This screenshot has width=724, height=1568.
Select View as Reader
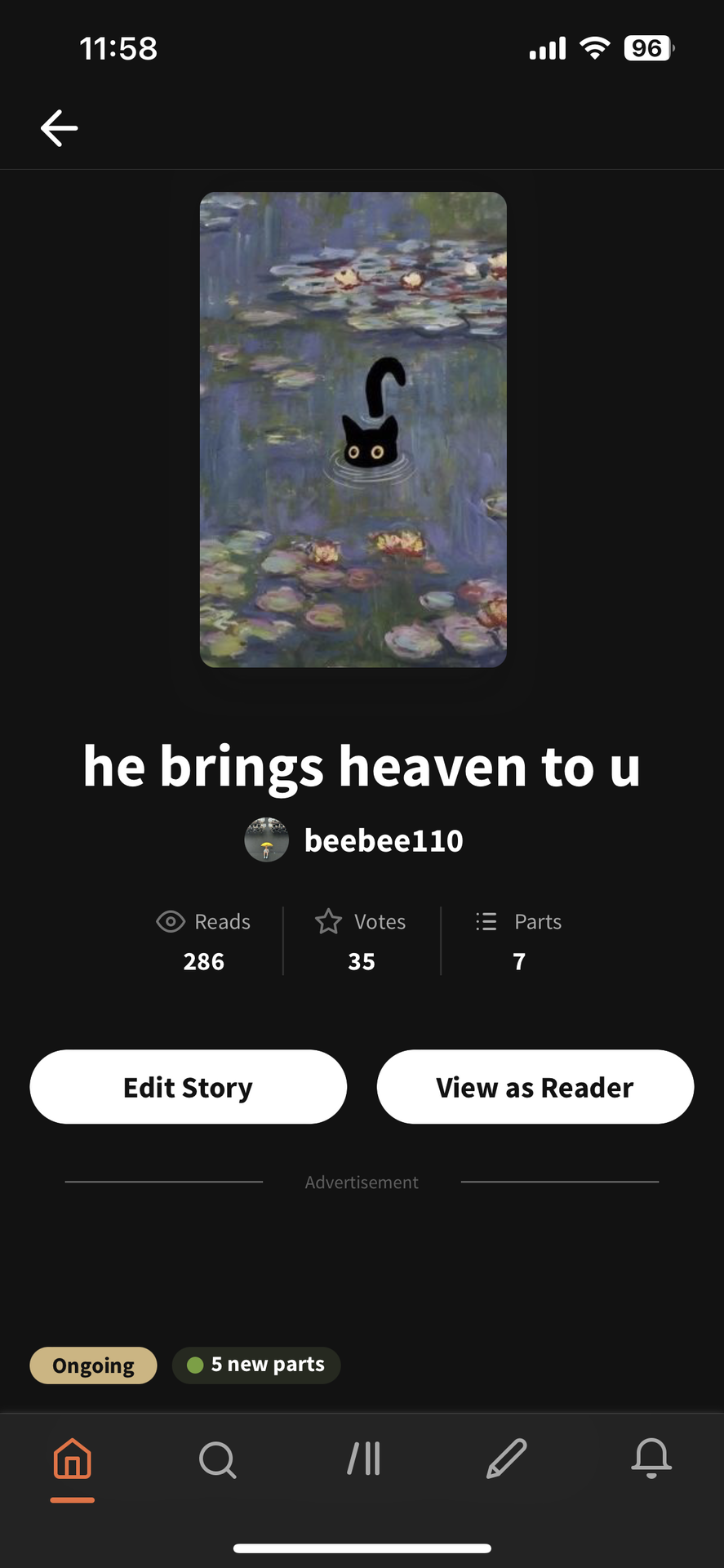point(535,1087)
